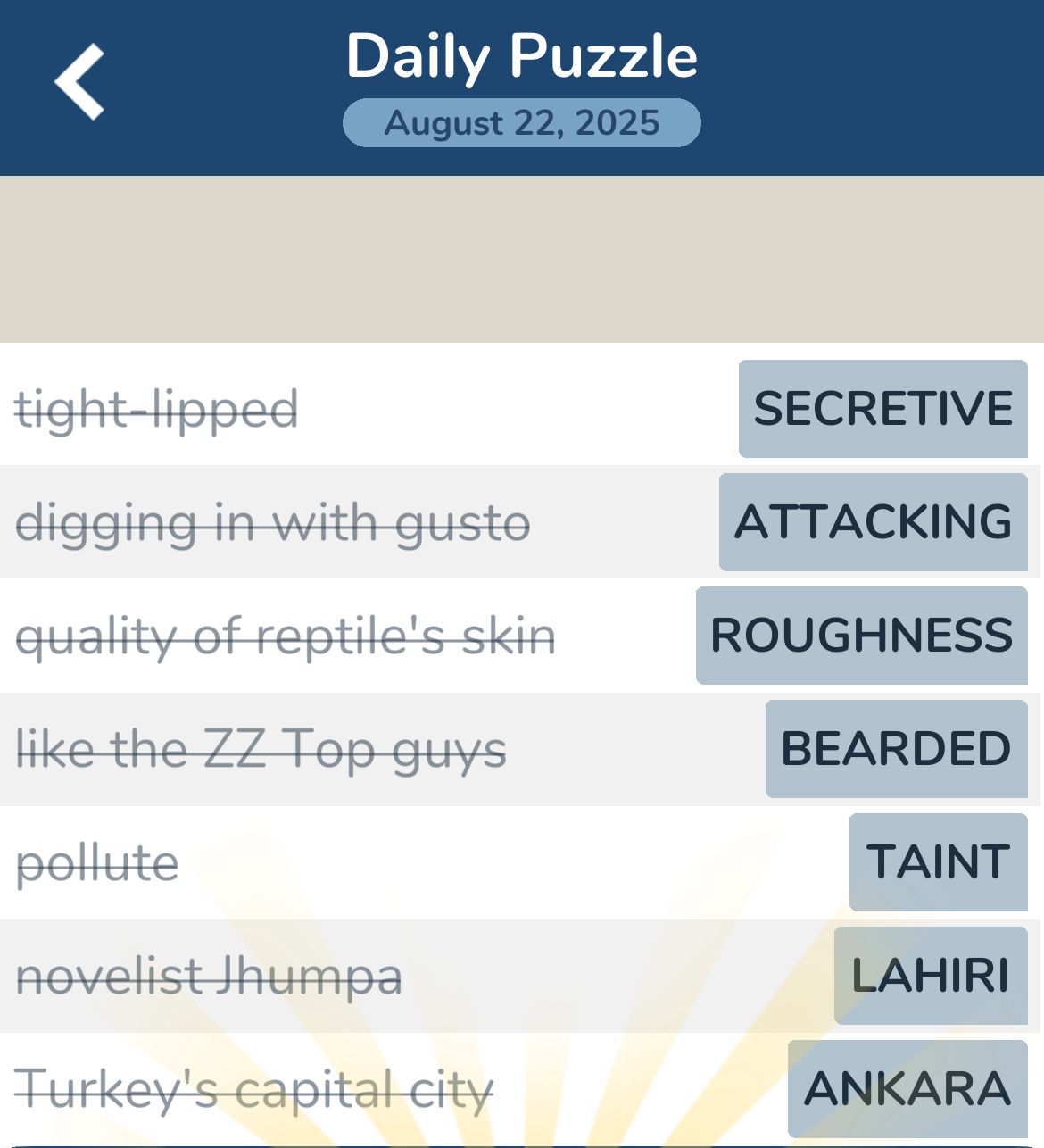Select the BEARDED answer tile

tap(896, 749)
